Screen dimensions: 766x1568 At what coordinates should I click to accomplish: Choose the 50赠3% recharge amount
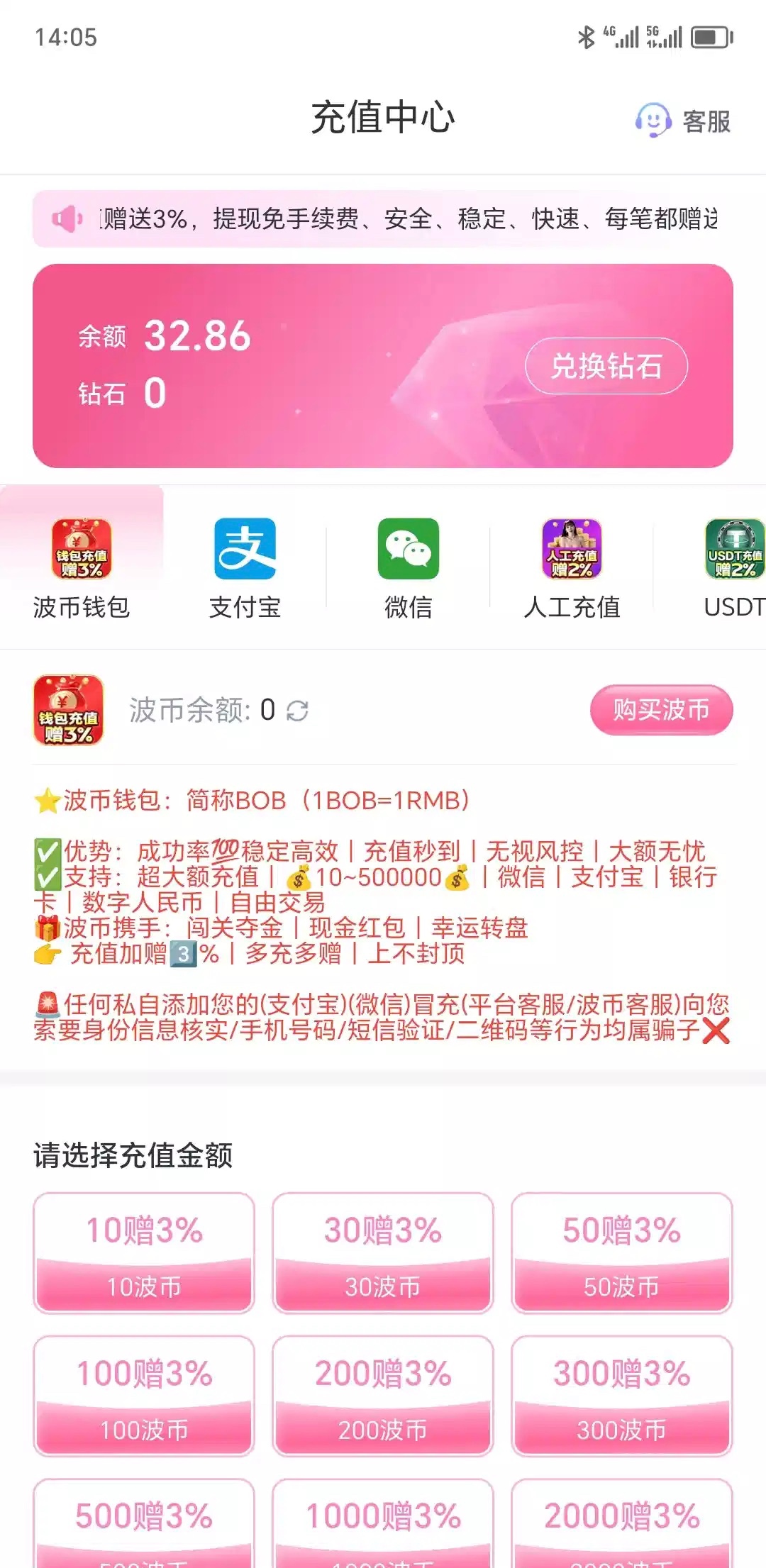tap(621, 1253)
